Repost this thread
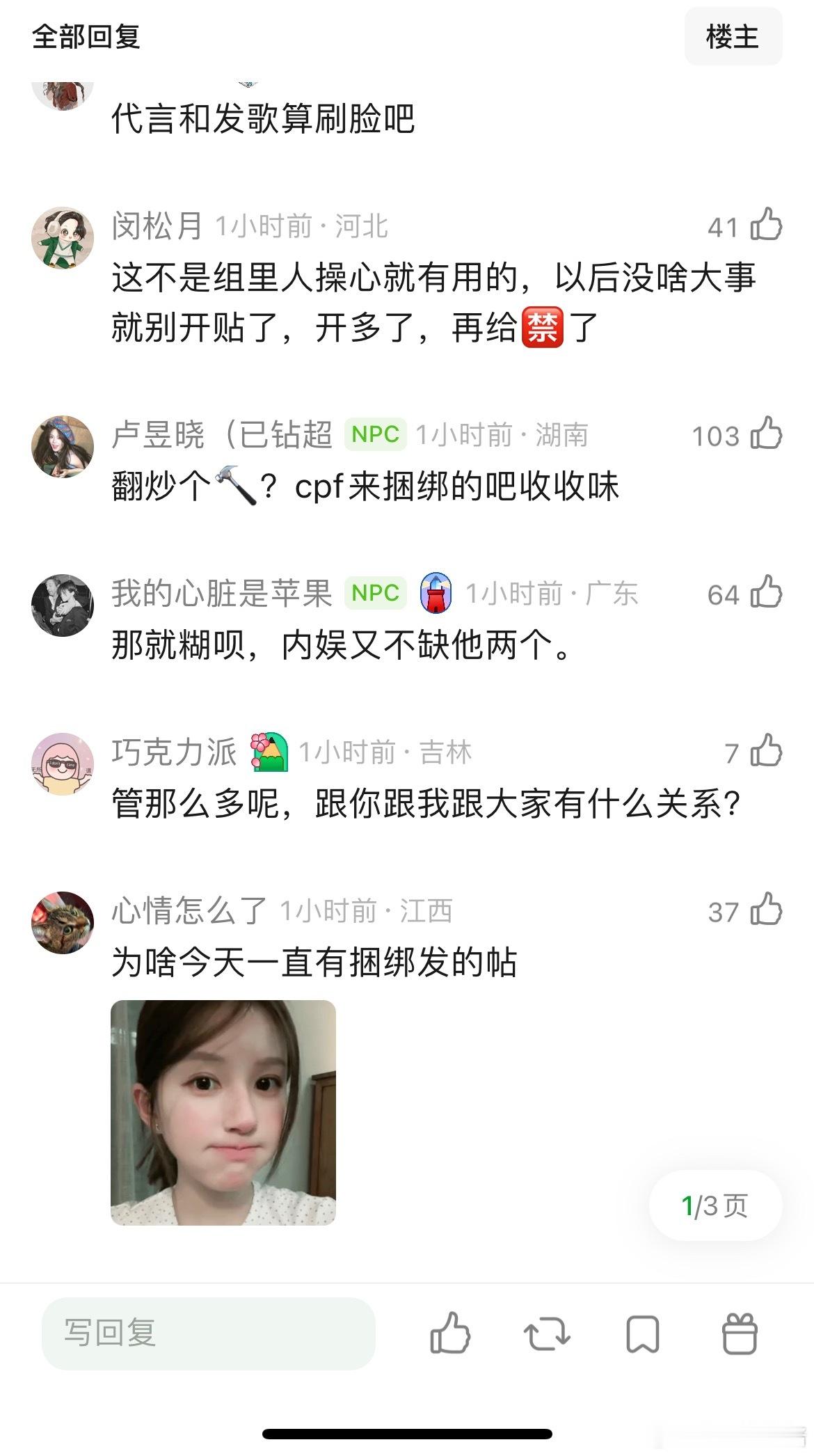This screenshot has height=1456, width=814. point(547,1334)
